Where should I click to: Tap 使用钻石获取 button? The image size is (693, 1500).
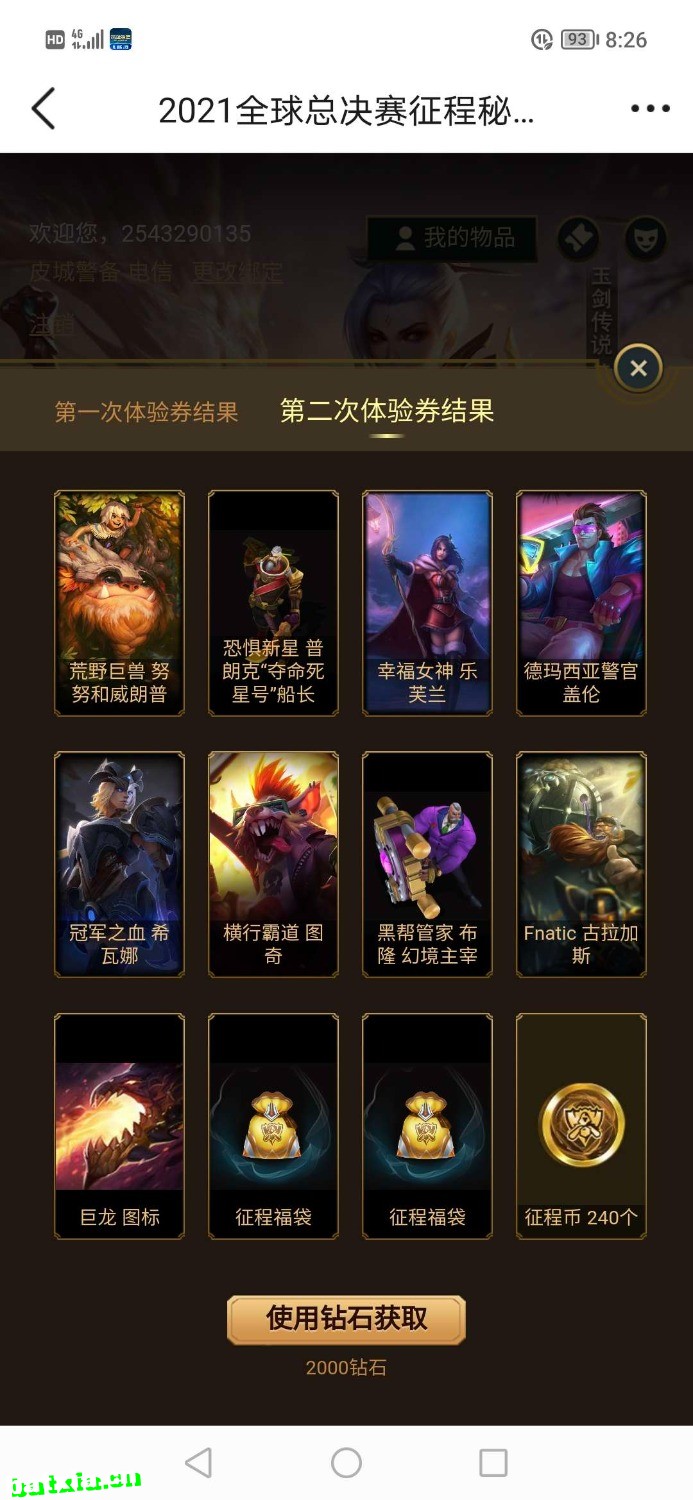[x=346, y=1319]
